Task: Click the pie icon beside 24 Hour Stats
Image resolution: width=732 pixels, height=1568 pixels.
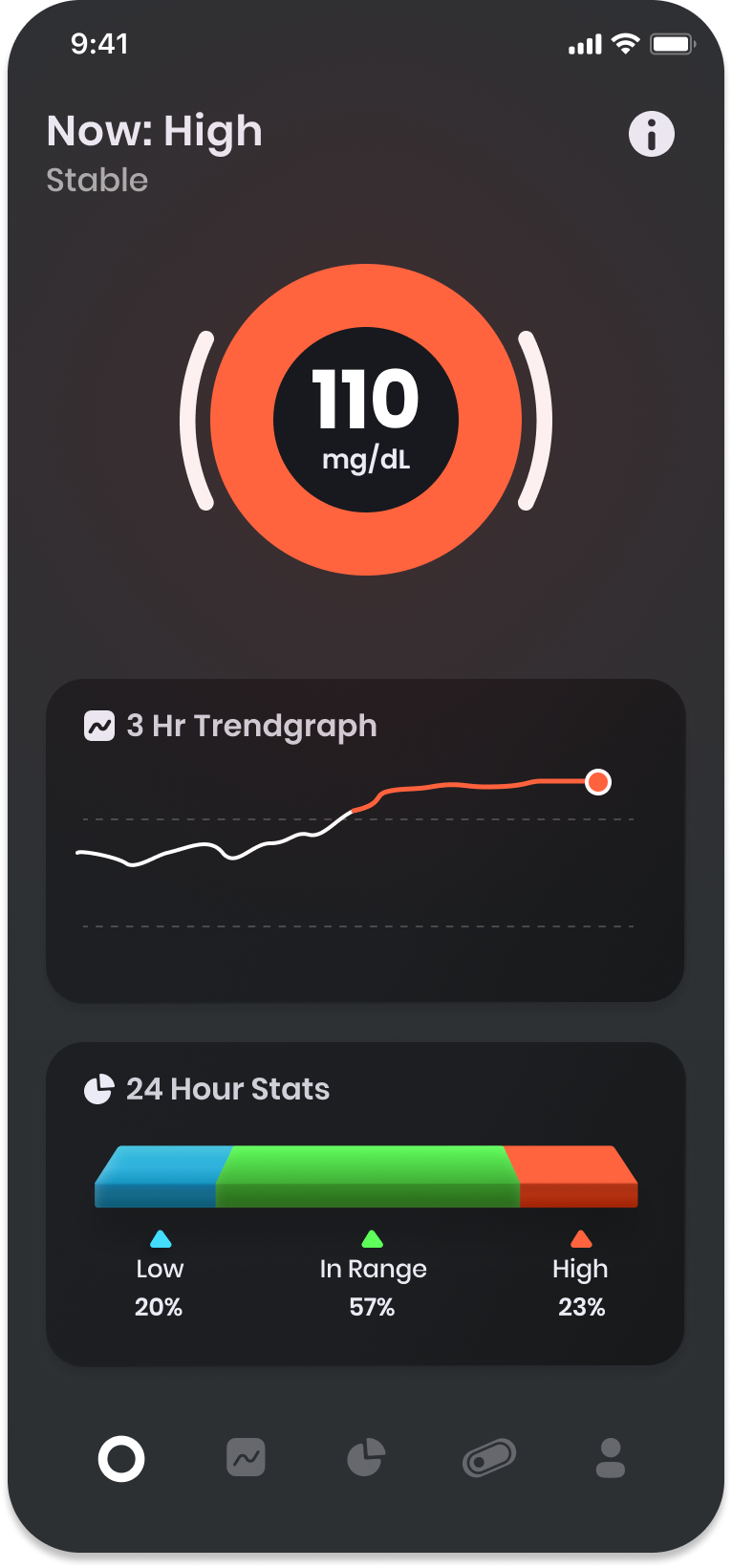Action: 99,1088
